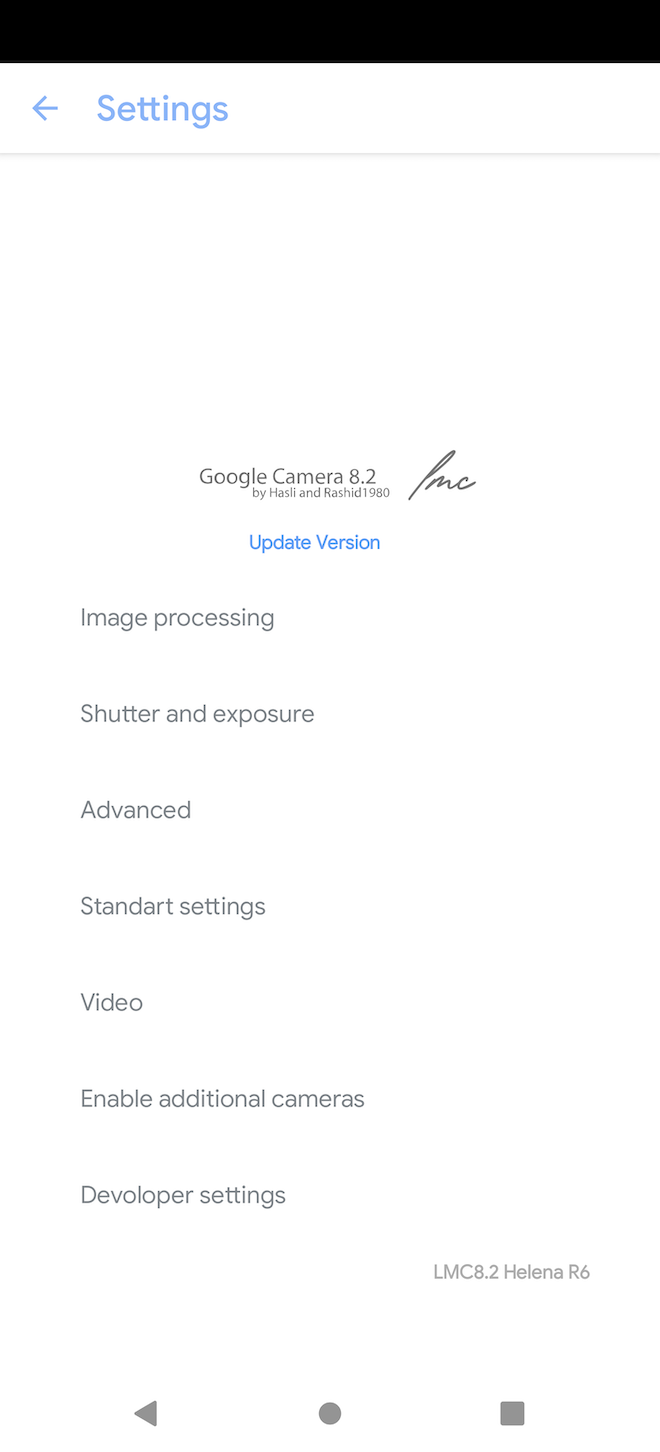Image resolution: width=660 pixels, height=1452 pixels.
Task: Open the Advanced settings row
Action: pos(136,810)
